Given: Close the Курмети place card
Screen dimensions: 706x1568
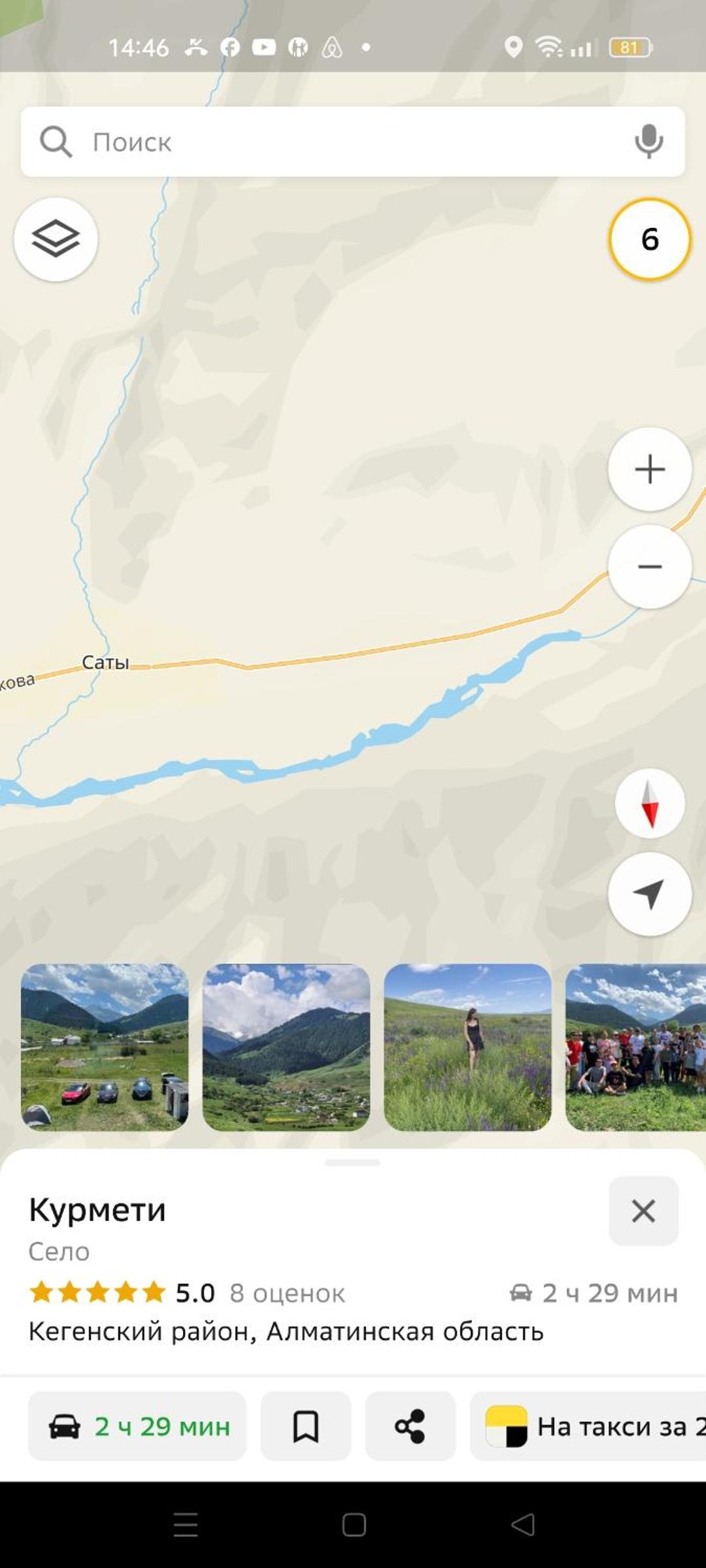Looking at the screenshot, I should coord(643,1211).
